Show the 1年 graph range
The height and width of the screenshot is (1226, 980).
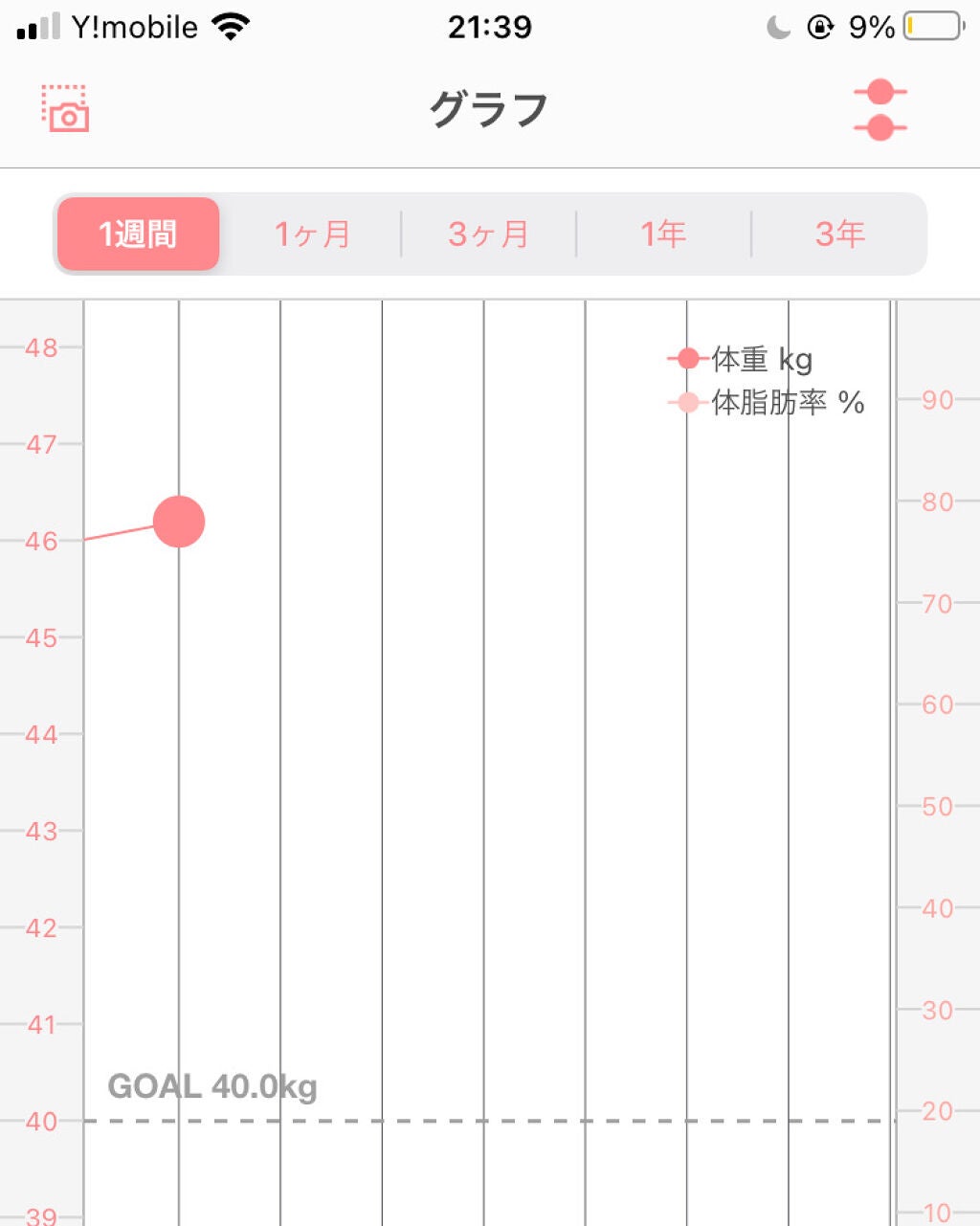click(x=663, y=234)
